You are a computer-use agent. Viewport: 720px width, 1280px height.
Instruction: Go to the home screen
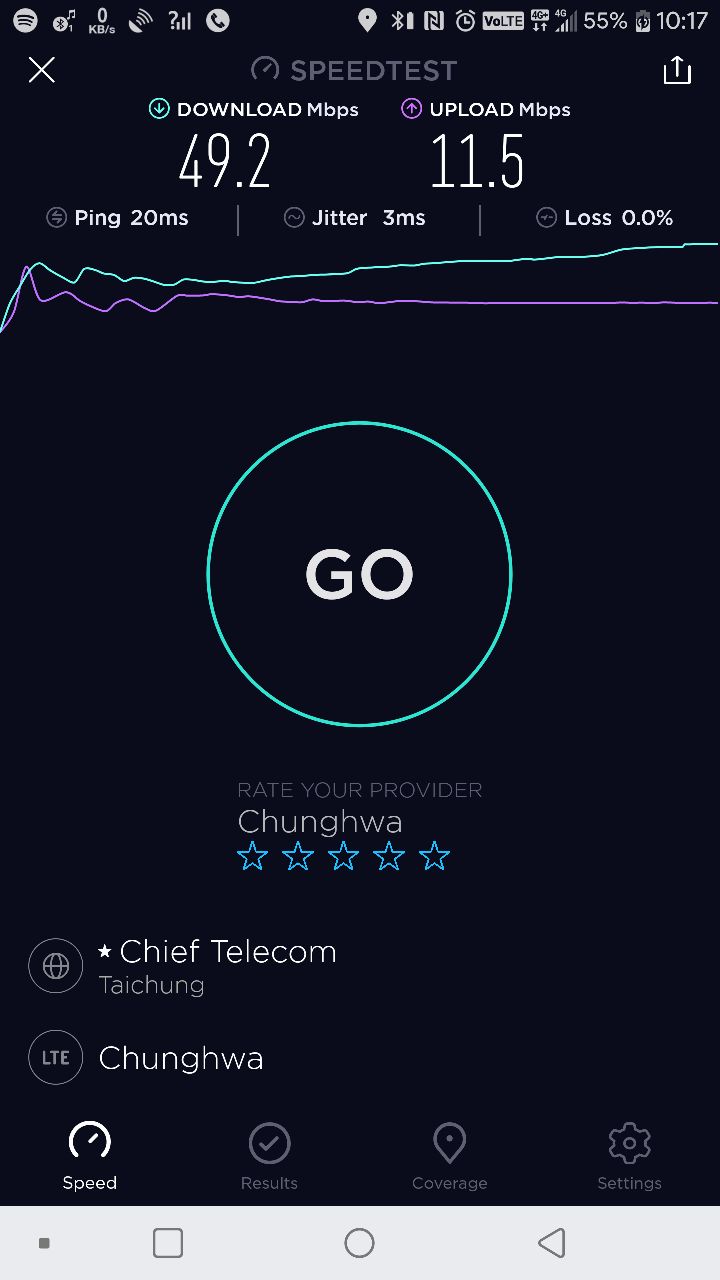(359, 1243)
